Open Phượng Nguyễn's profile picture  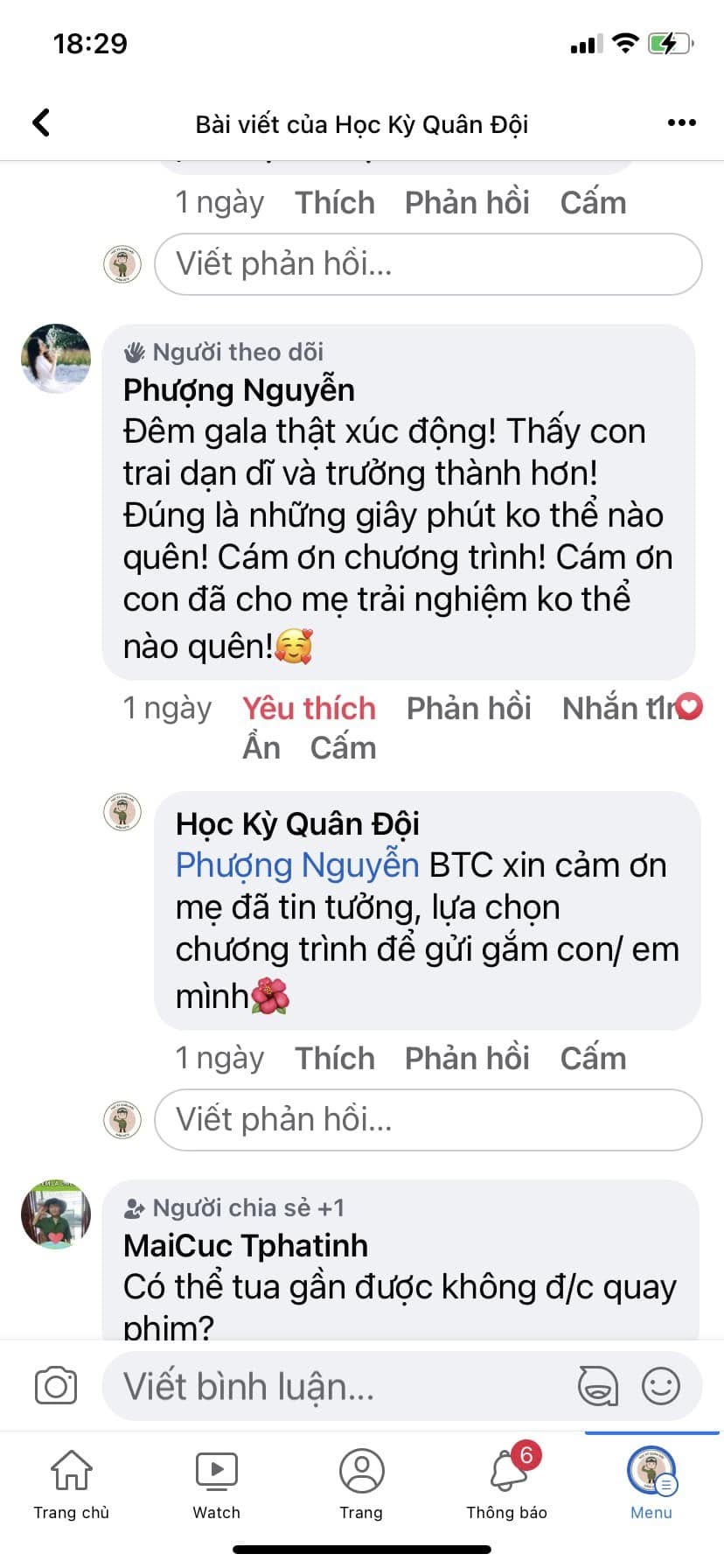point(56,359)
